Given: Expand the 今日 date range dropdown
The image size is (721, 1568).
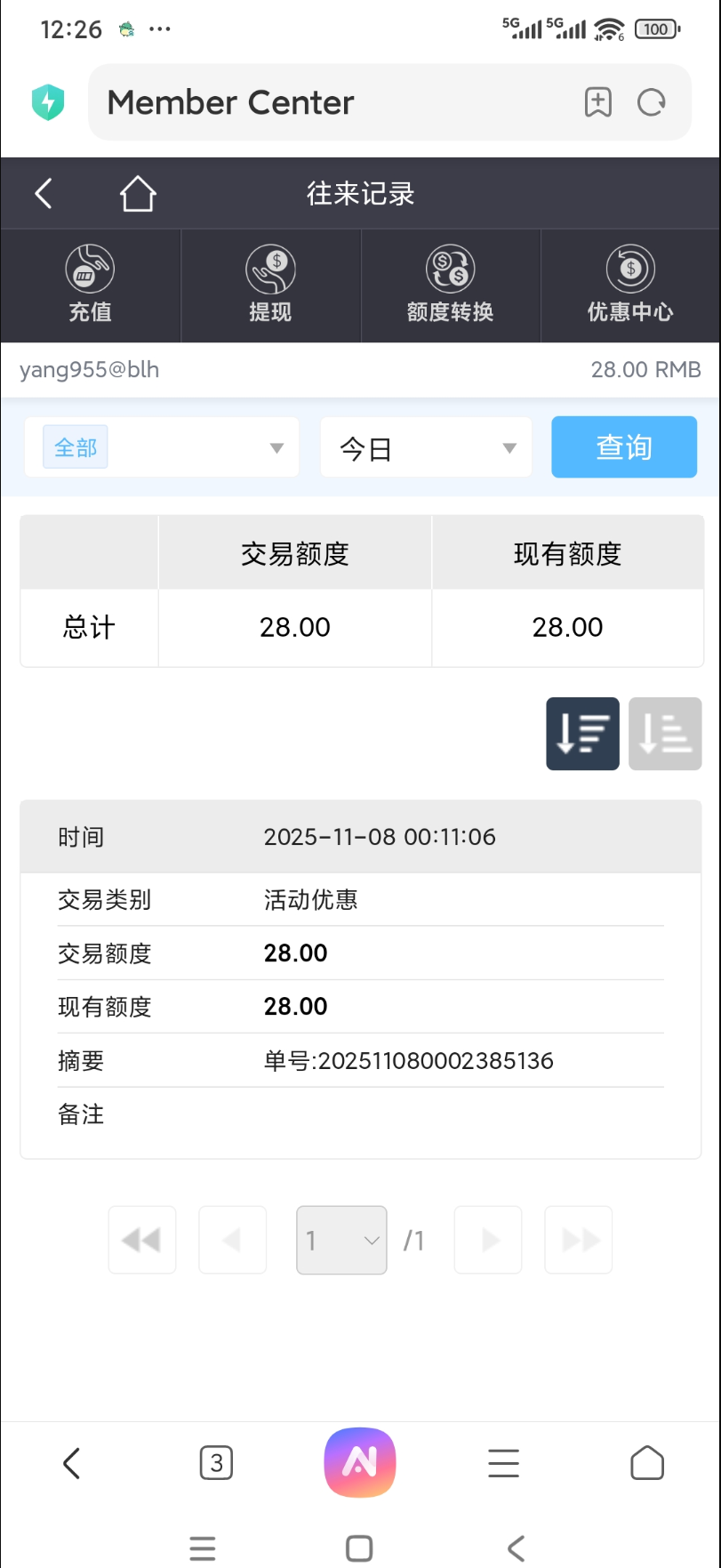Looking at the screenshot, I should pyautogui.click(x=426, y=447).
